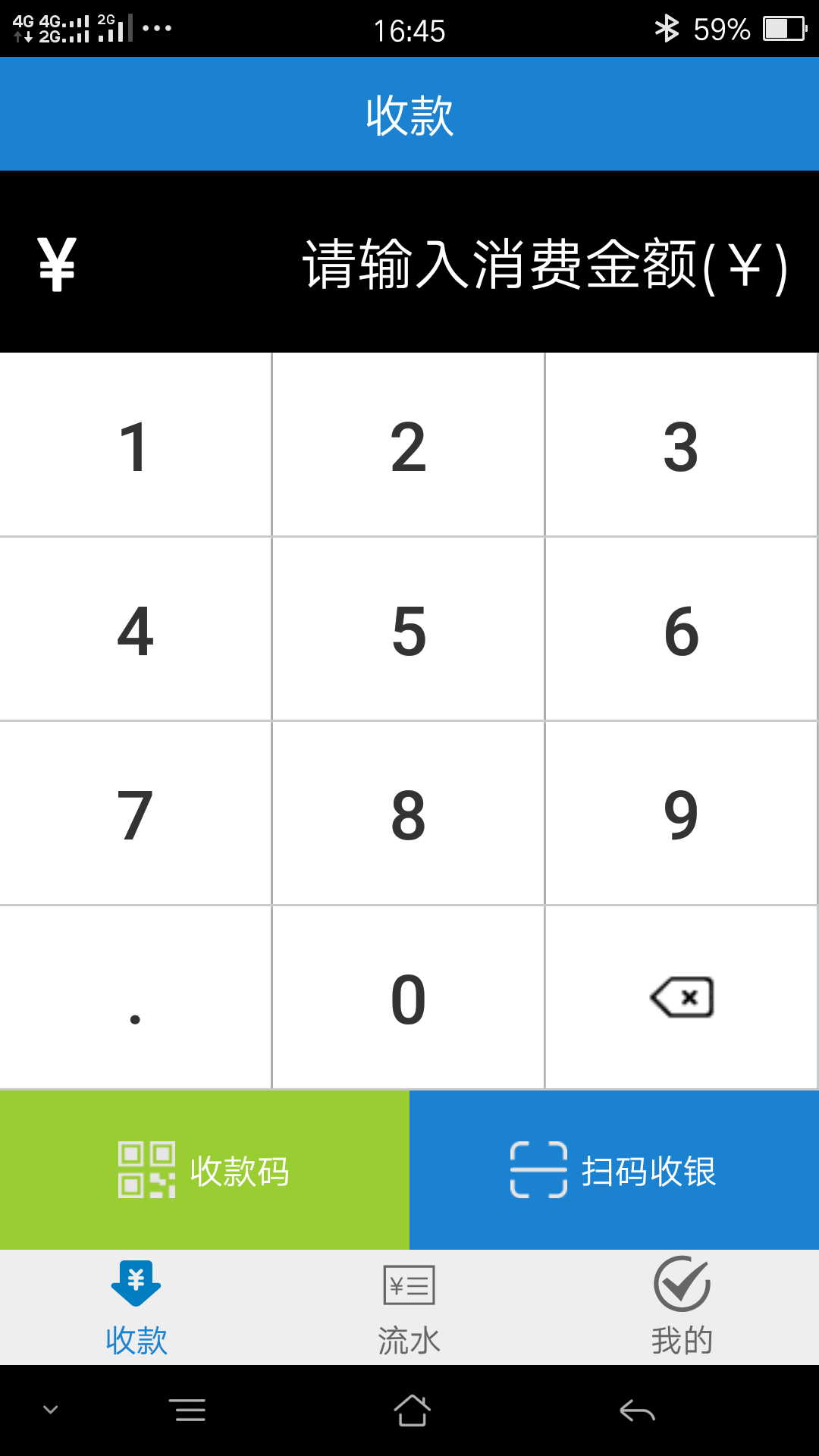This screenshot has width=819, height=1456.
Task: Tap the number 9 key
Action: point(681,814)
